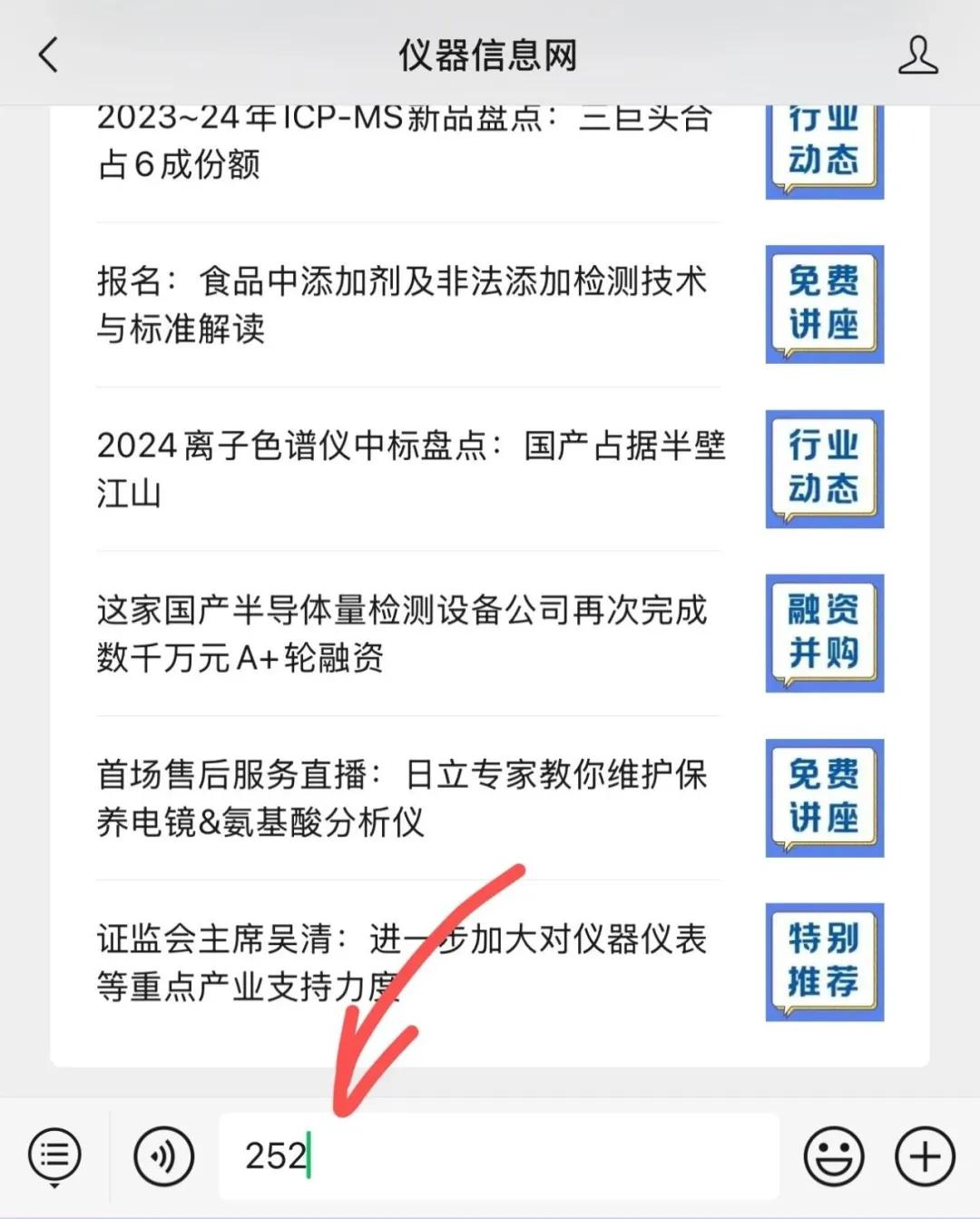This screenshot has width=980, height=1219.
Task: Open the emoji picker
Action: pos(833,1156)
